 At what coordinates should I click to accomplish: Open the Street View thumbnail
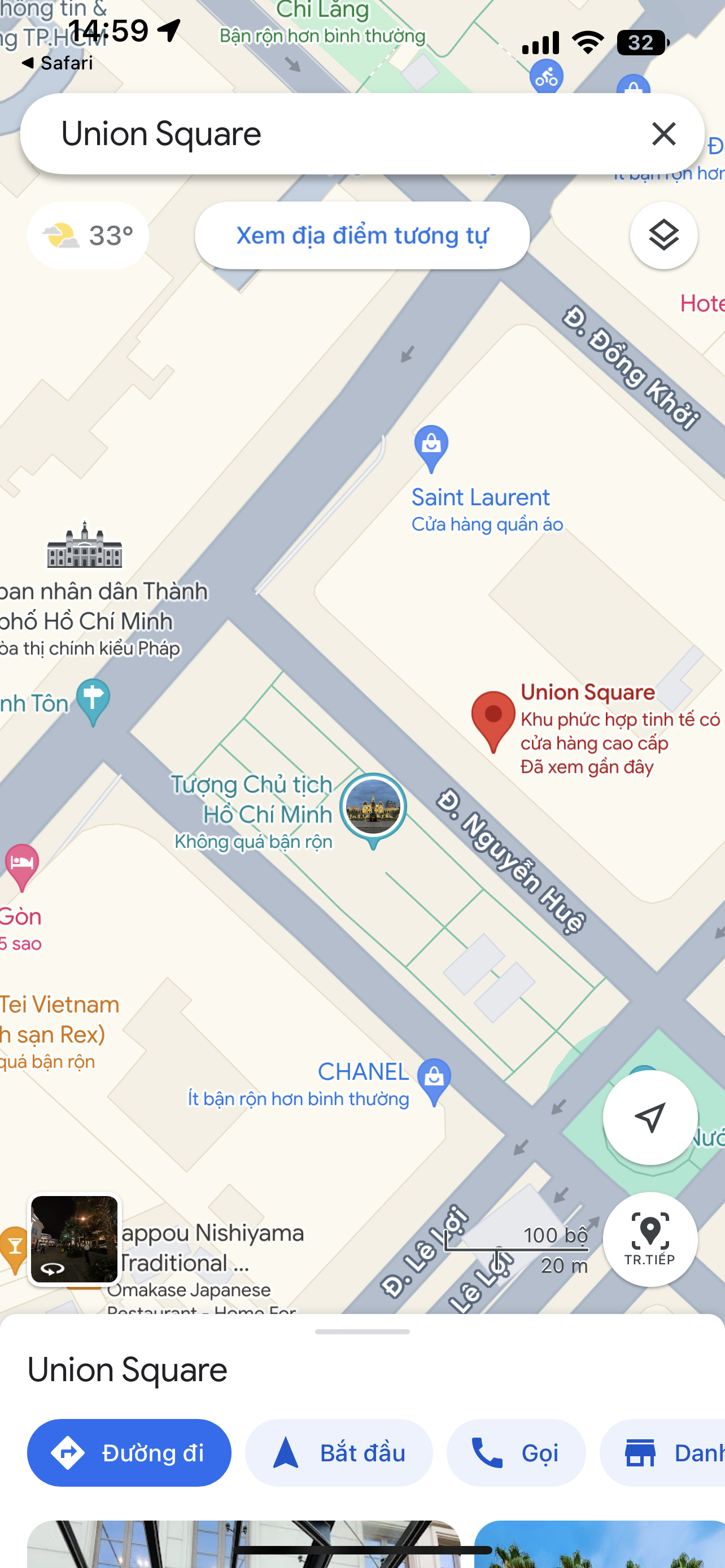point(75,1239)
